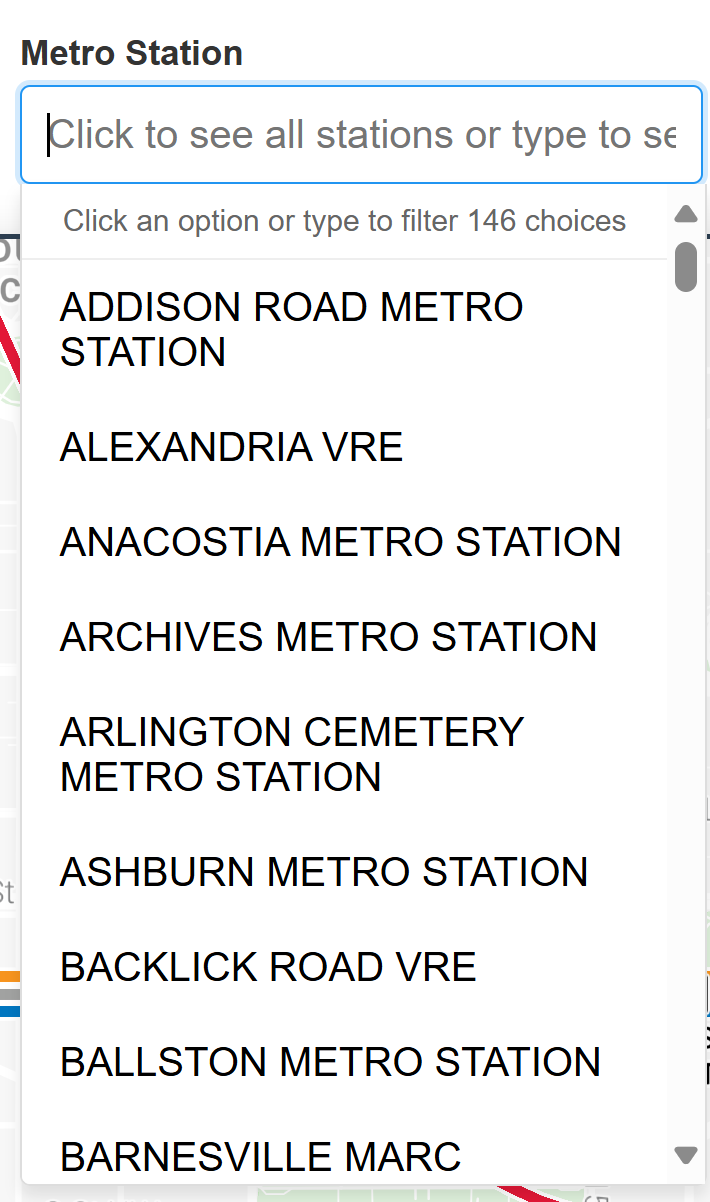This screenshot has height=1202, width=710.
Task: Select Ashburn Metro Station
Action: [x=324, y=872]
